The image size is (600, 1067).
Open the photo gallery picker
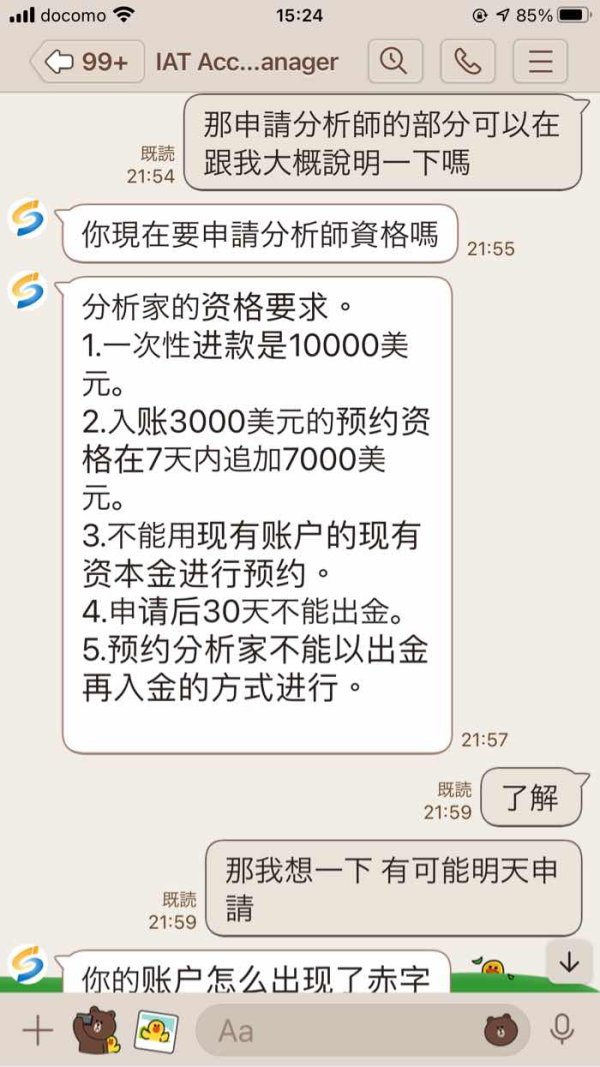(x=156, y=1031)
